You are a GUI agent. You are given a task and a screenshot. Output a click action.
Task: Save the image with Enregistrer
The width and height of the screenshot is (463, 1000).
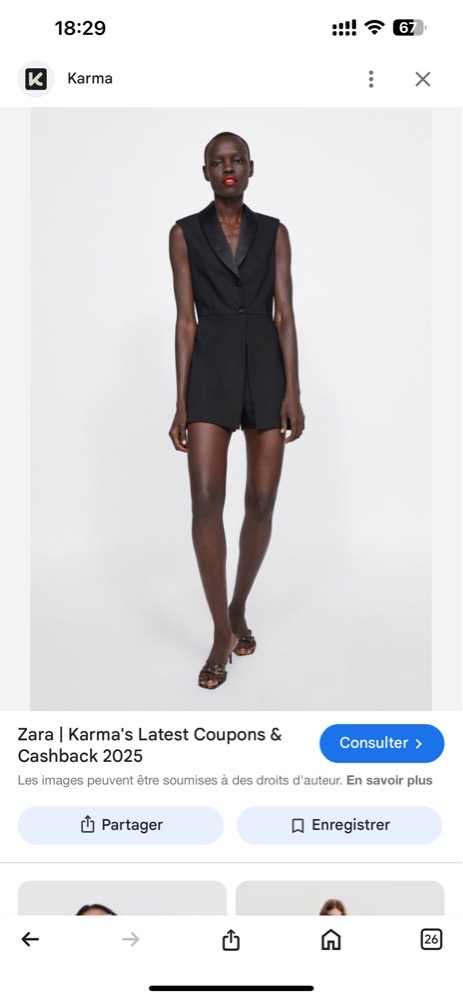(x=339, y=825)
